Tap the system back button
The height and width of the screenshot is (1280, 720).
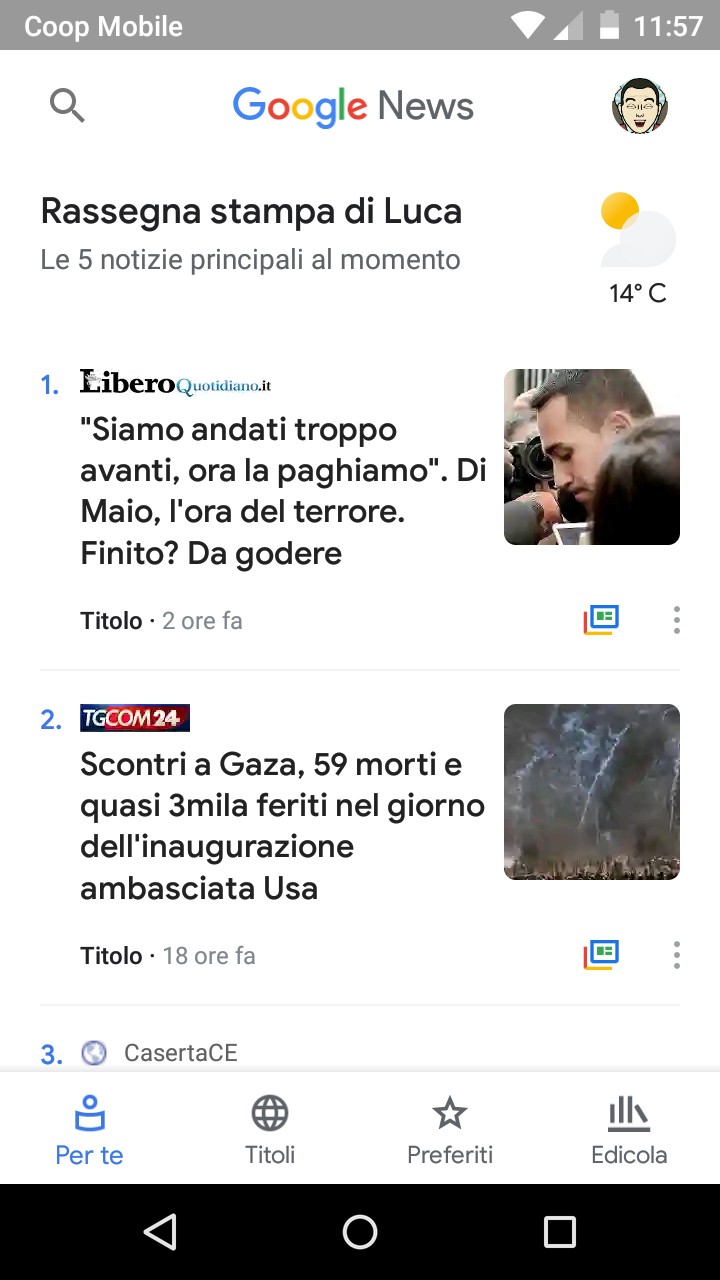point(160,1232)
